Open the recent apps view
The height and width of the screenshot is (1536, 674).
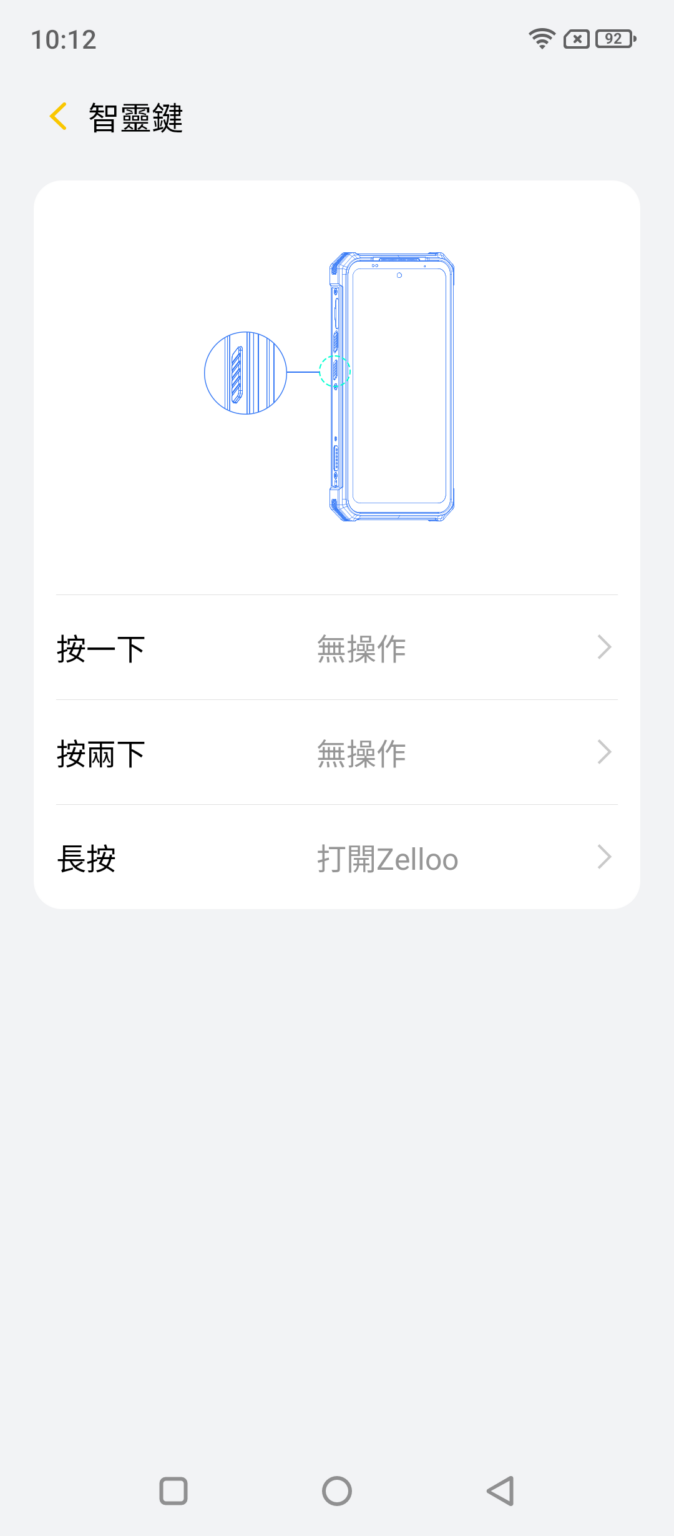click(x=174, y=1491)
